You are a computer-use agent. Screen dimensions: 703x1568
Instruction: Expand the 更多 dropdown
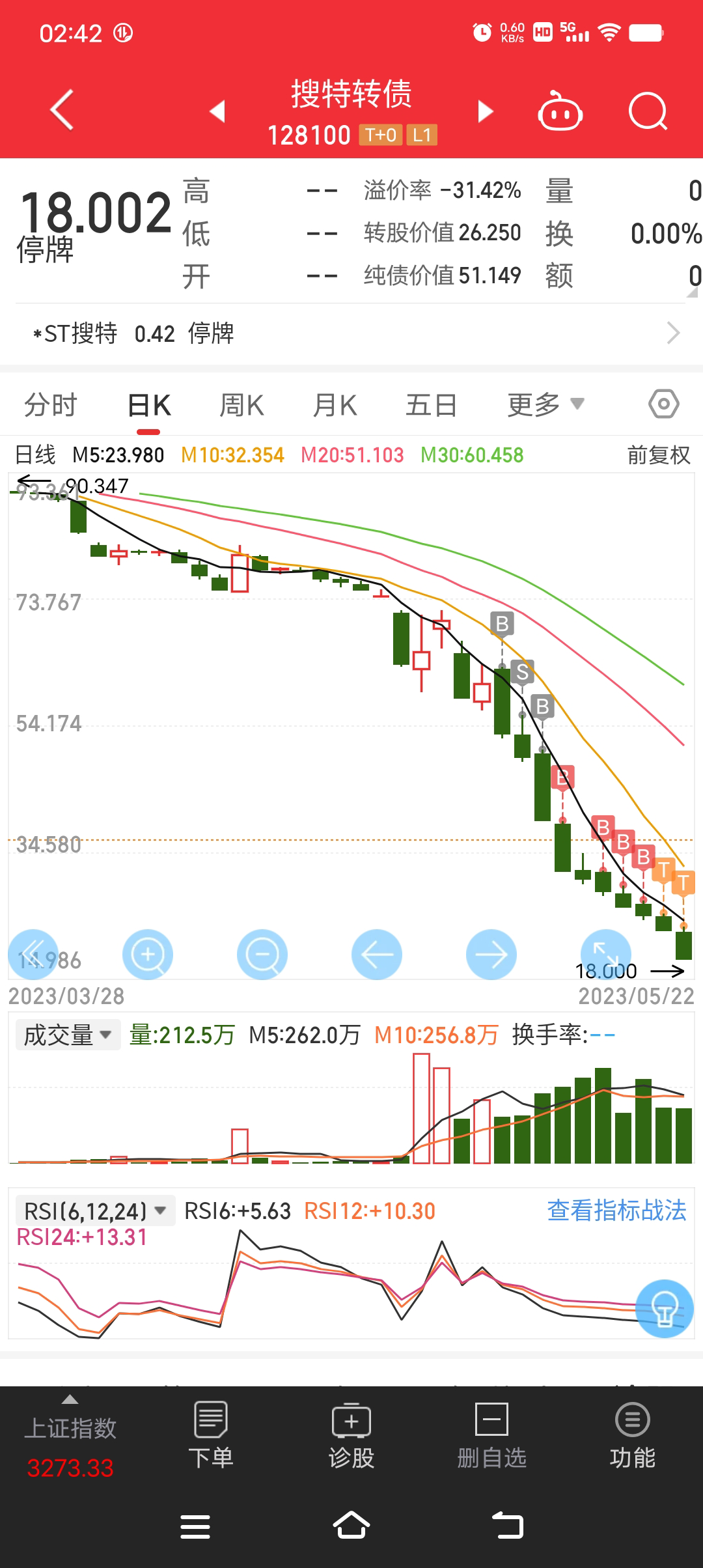coord(545,405)
